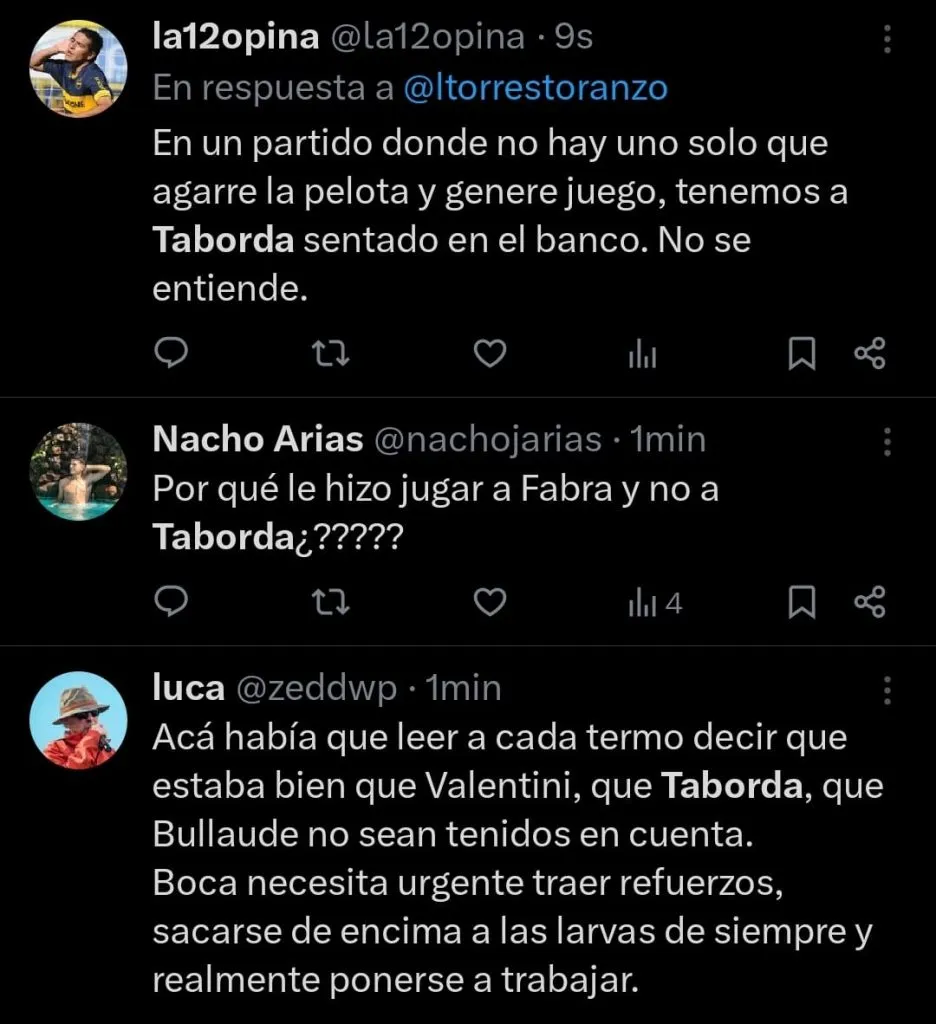Open overflow menu on Nacho Arias's tweet
The width and height of the screenshot is (936, 1024).
885,441
